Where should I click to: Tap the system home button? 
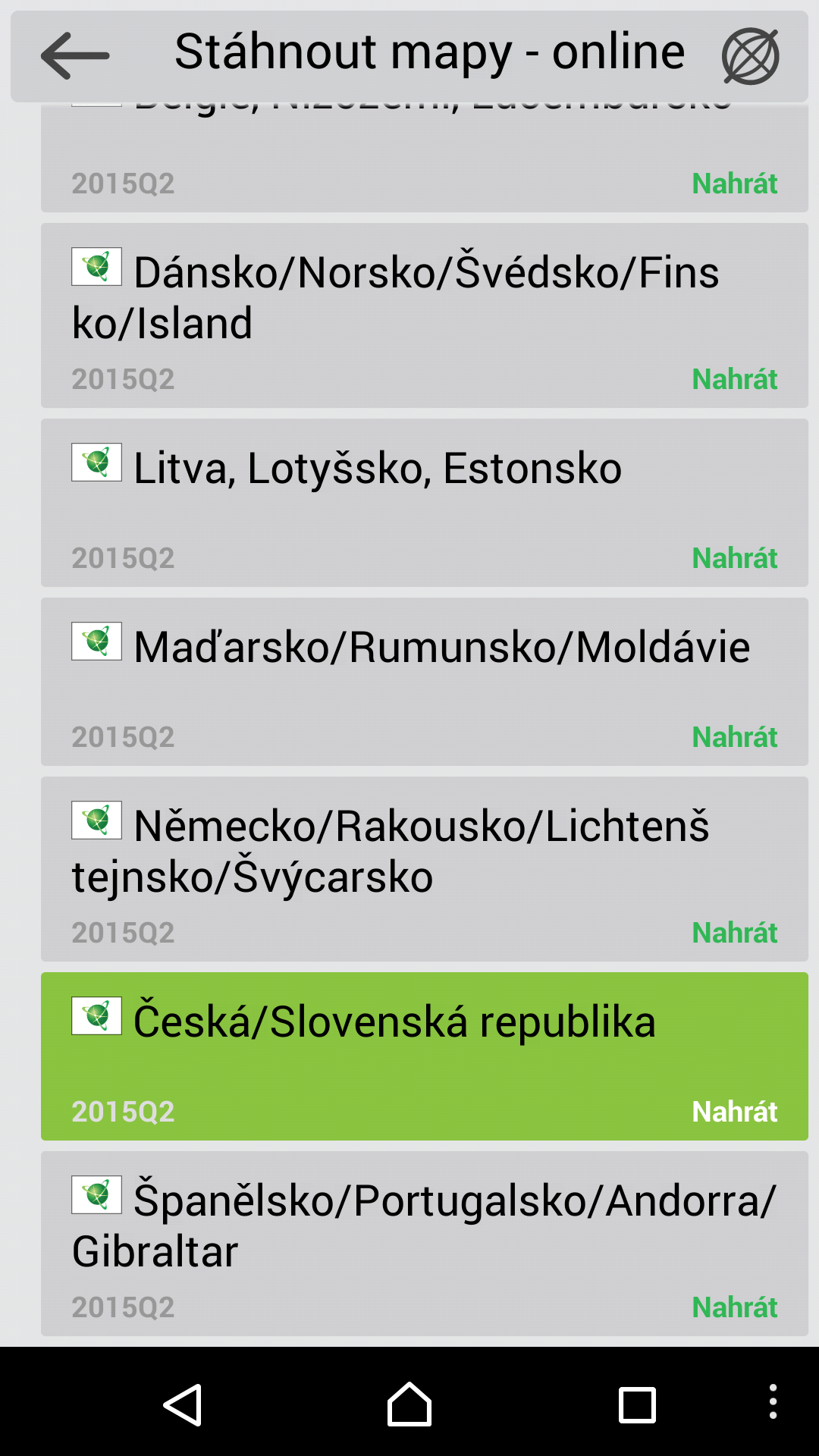tap(409, 1404)
